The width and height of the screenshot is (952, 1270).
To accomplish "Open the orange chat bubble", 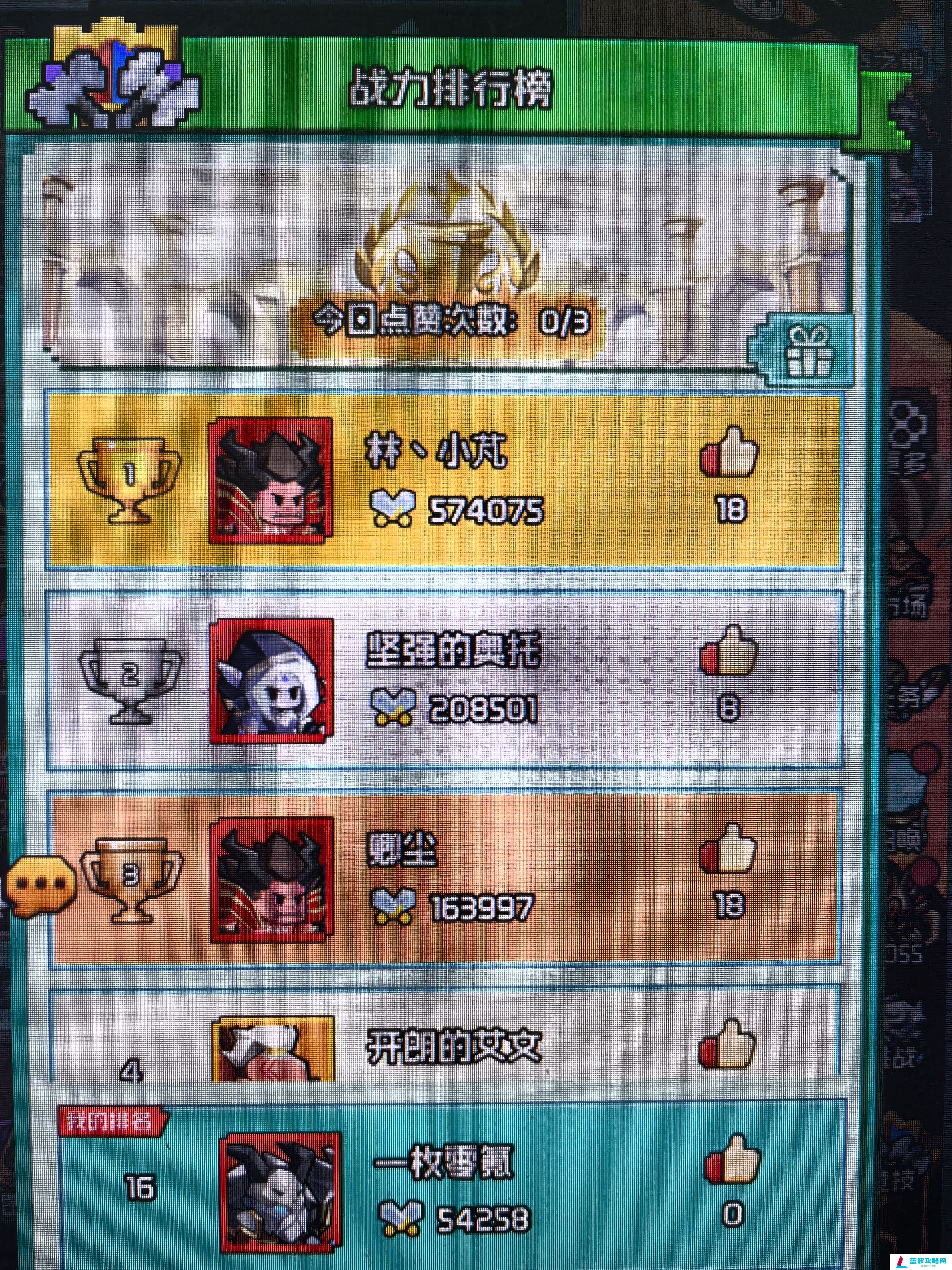I will coord(41,885).
